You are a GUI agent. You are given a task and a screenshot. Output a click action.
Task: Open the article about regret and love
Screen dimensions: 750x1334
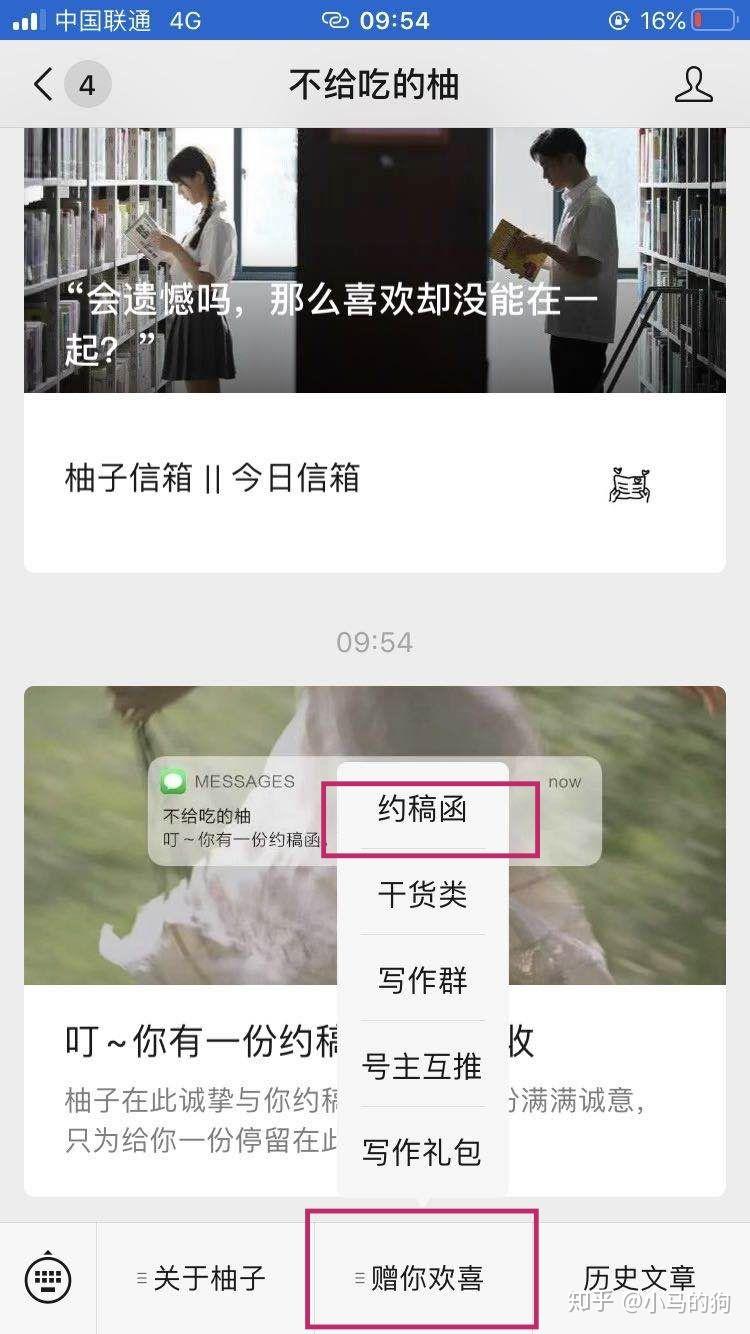pos(375,260)
